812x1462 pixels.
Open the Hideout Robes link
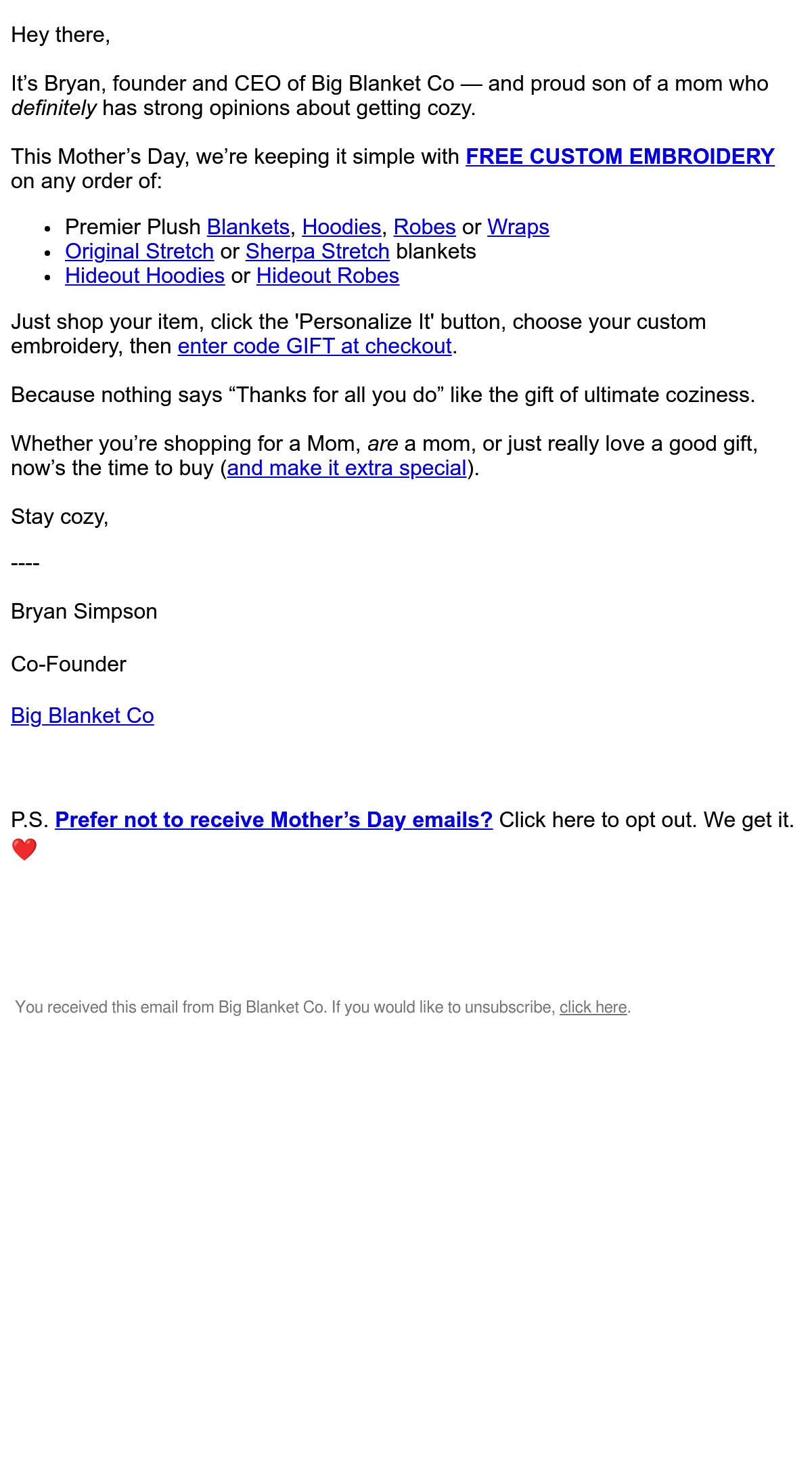coord(328,275)
